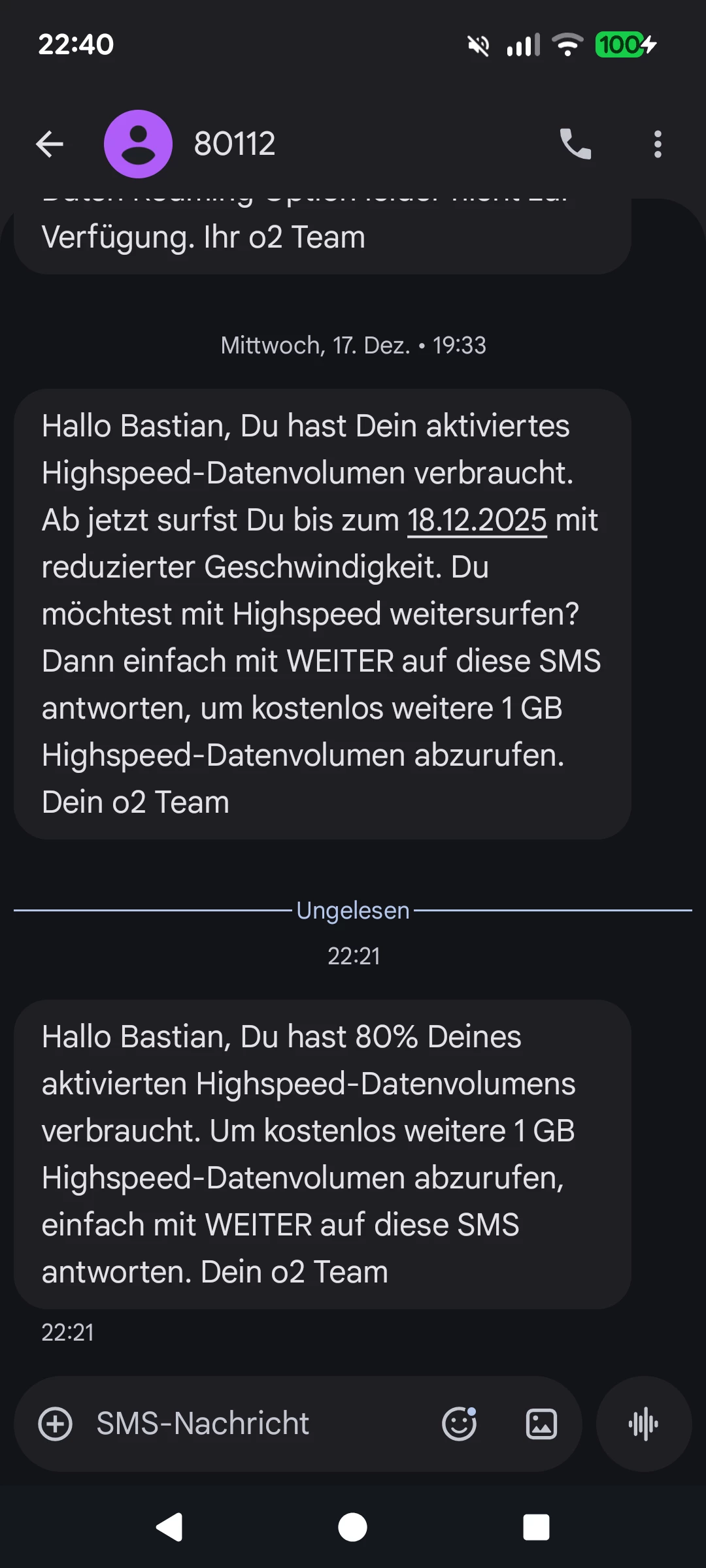Screen dimensions: 706x1568
Task: Tap the underlined date 18.12.2025
Action: coord(477,521)
